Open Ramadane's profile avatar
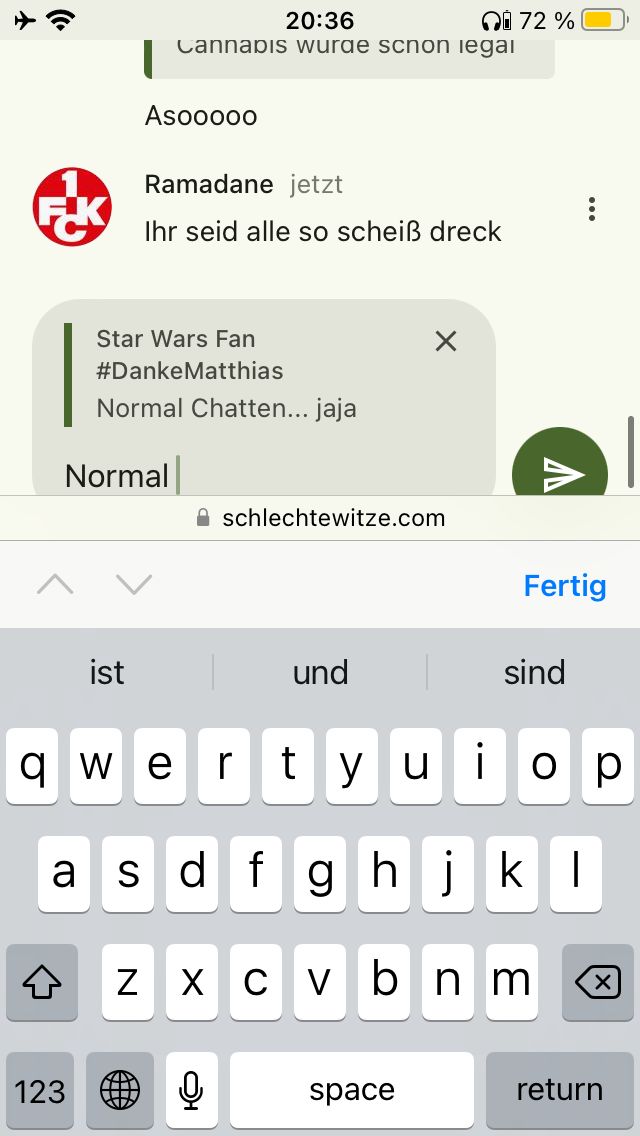The width and height of the screenshot is (640, 1136). 72,208
